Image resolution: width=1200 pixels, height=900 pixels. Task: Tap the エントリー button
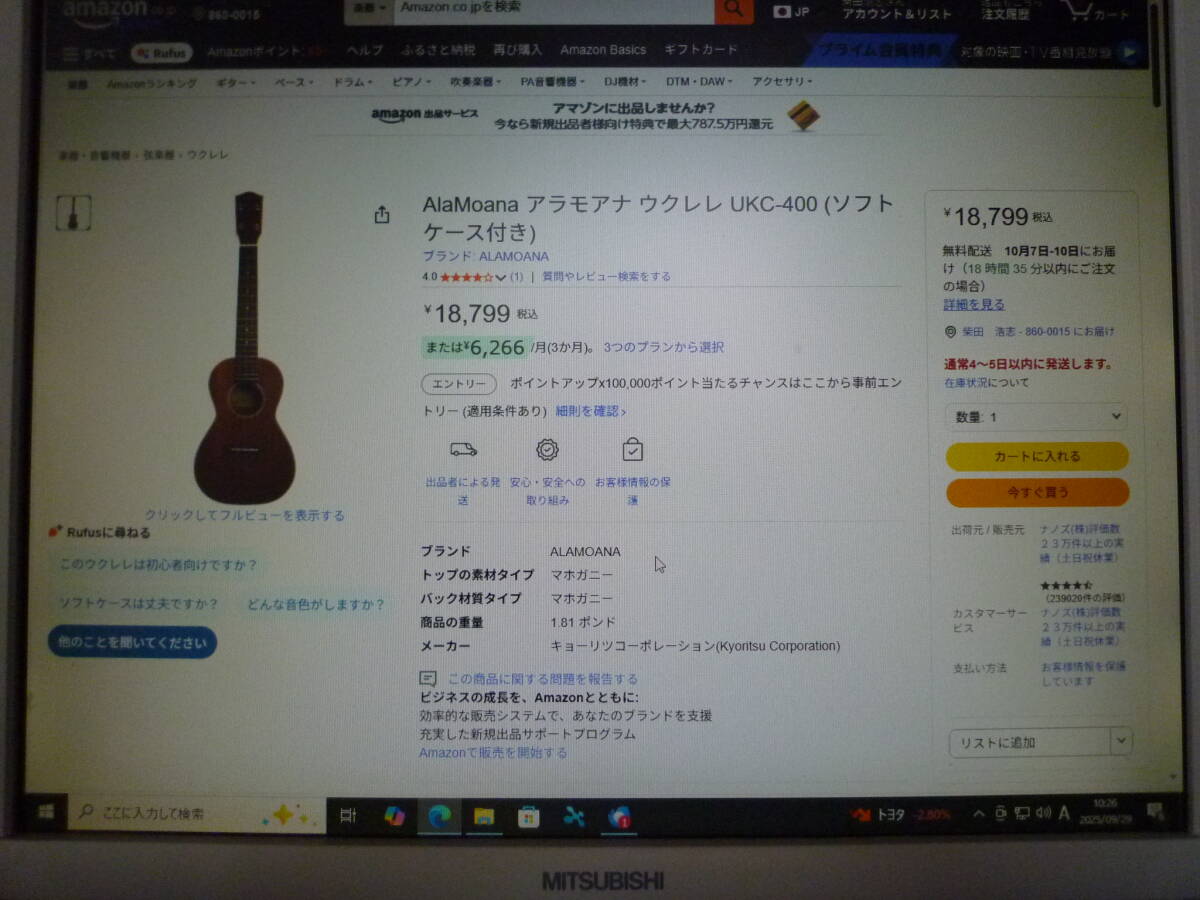[459, 384]
